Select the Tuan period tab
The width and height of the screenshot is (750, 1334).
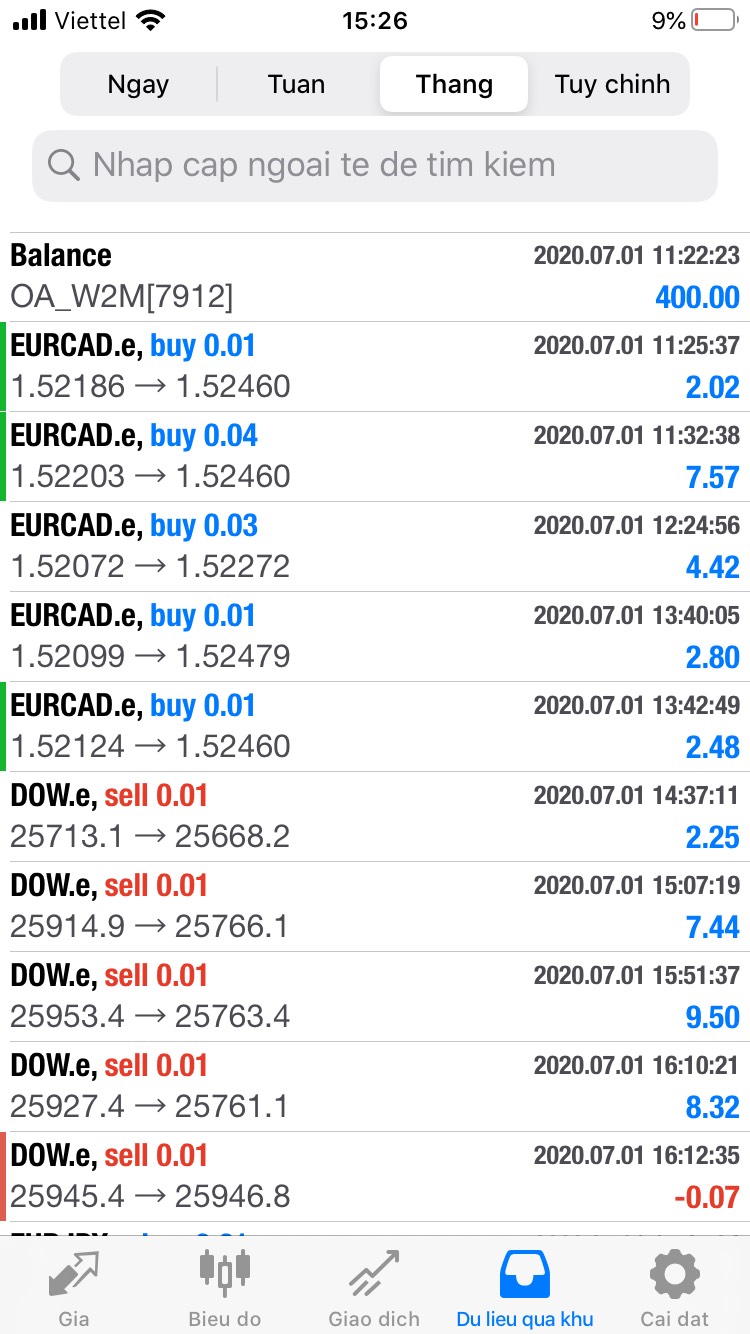[x=296, y=84]
